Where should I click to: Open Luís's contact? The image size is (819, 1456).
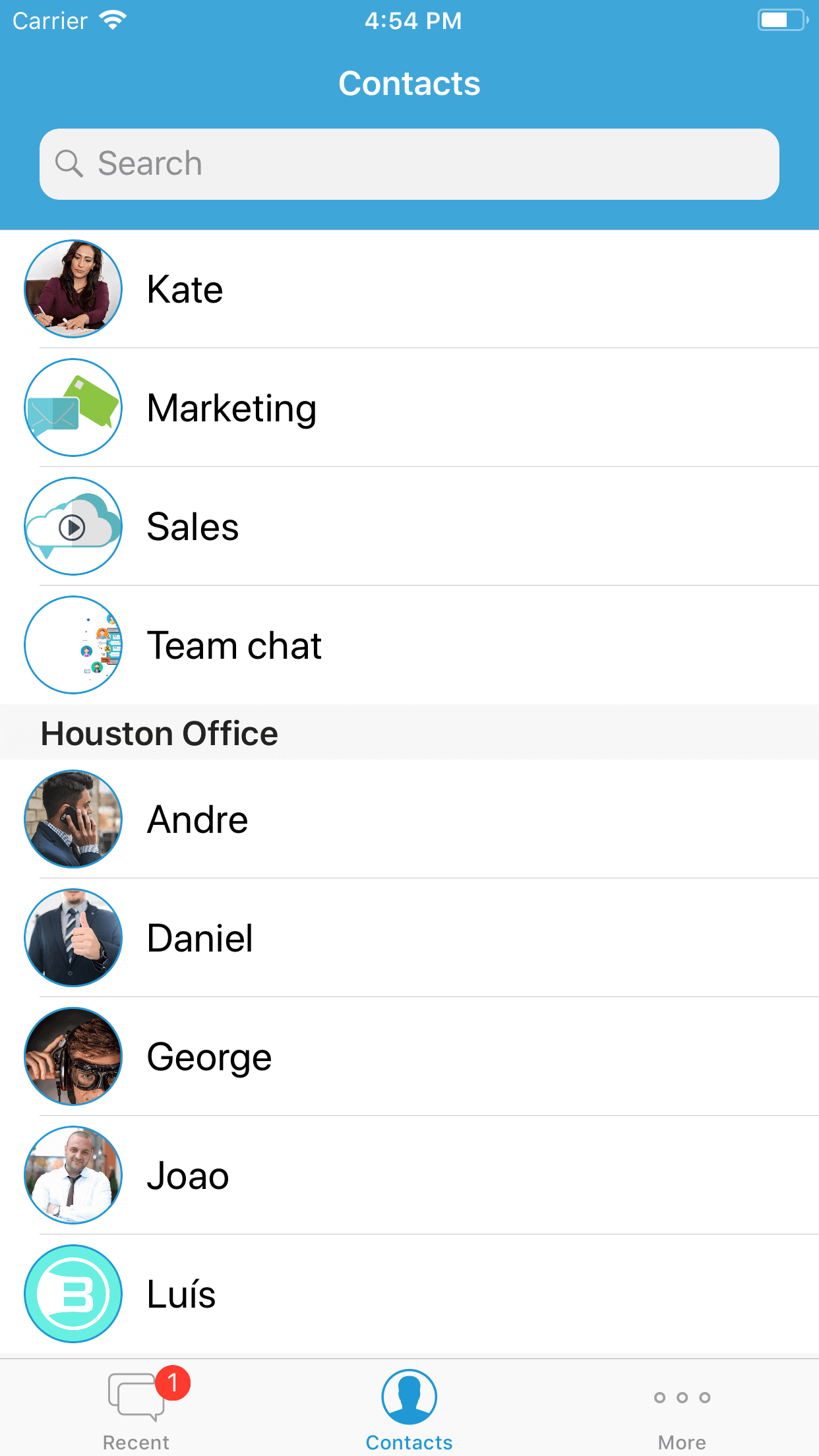pyautogui.click(x=409, y=1294)
